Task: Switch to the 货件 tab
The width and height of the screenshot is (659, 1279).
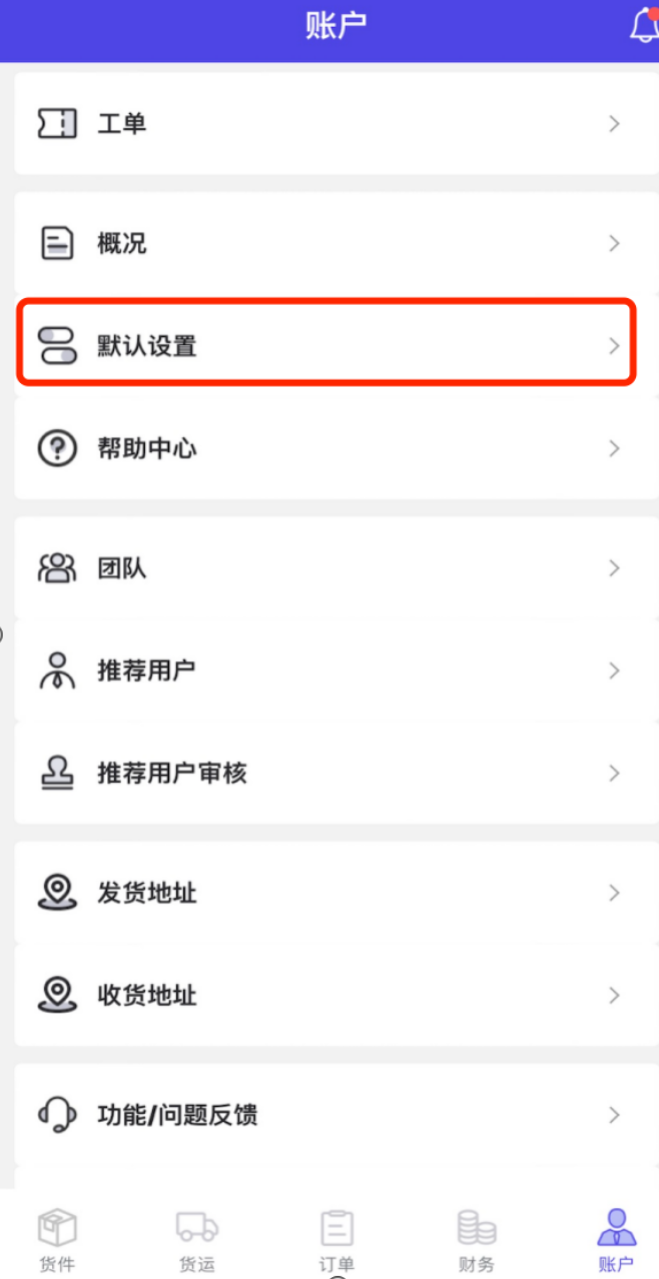Action: [57, 1238]
